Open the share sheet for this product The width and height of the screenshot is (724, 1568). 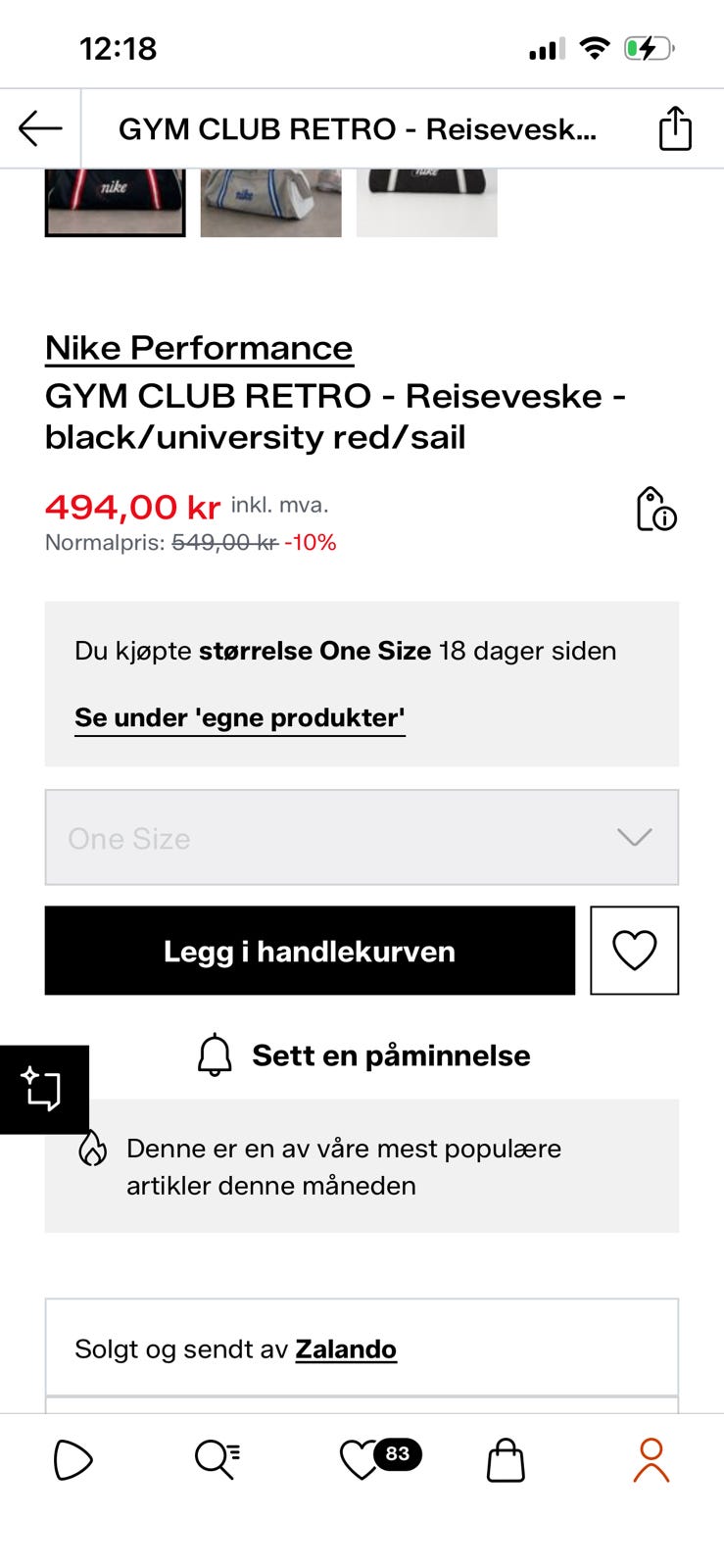pos(675,127)
